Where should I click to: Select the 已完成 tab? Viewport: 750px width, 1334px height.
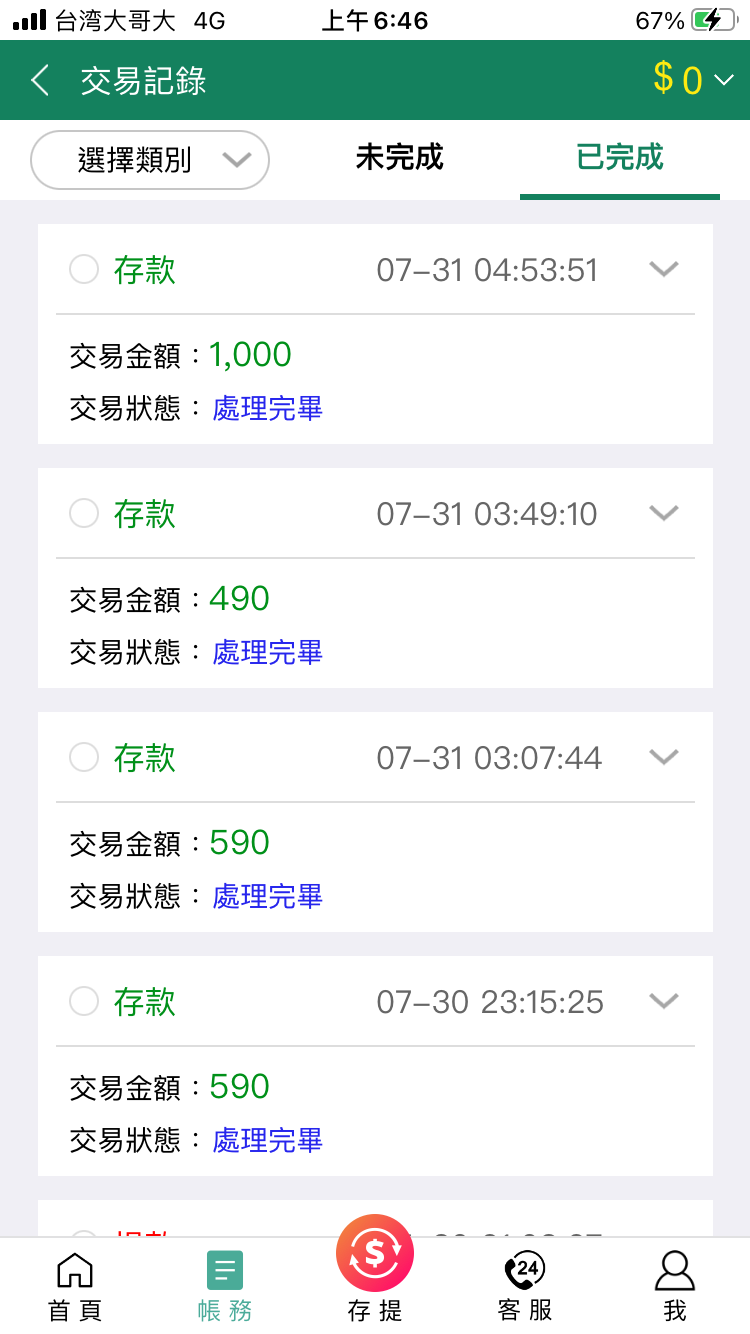tap(620, 158)
